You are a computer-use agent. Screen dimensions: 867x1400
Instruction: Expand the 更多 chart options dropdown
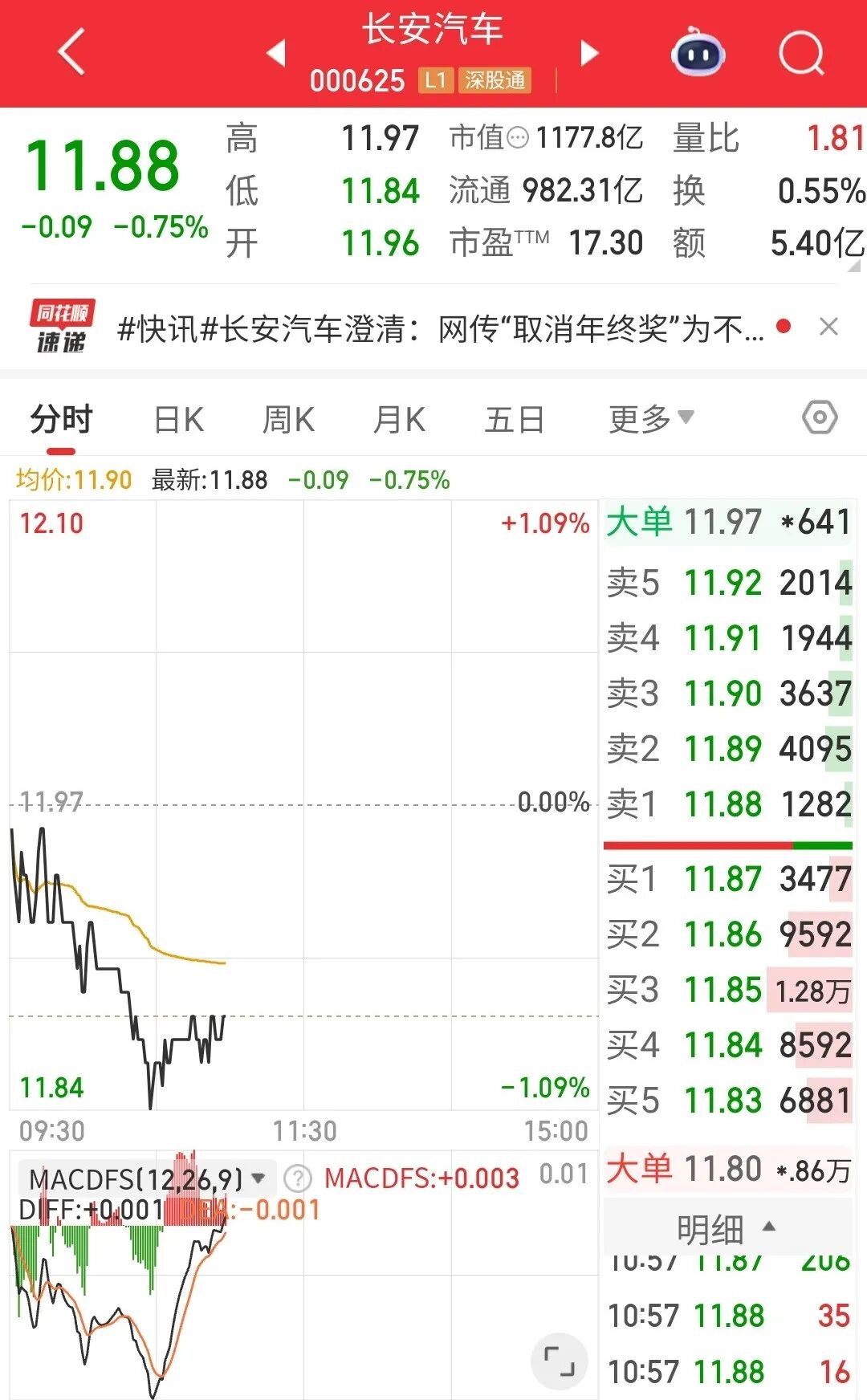coord(651,418)
